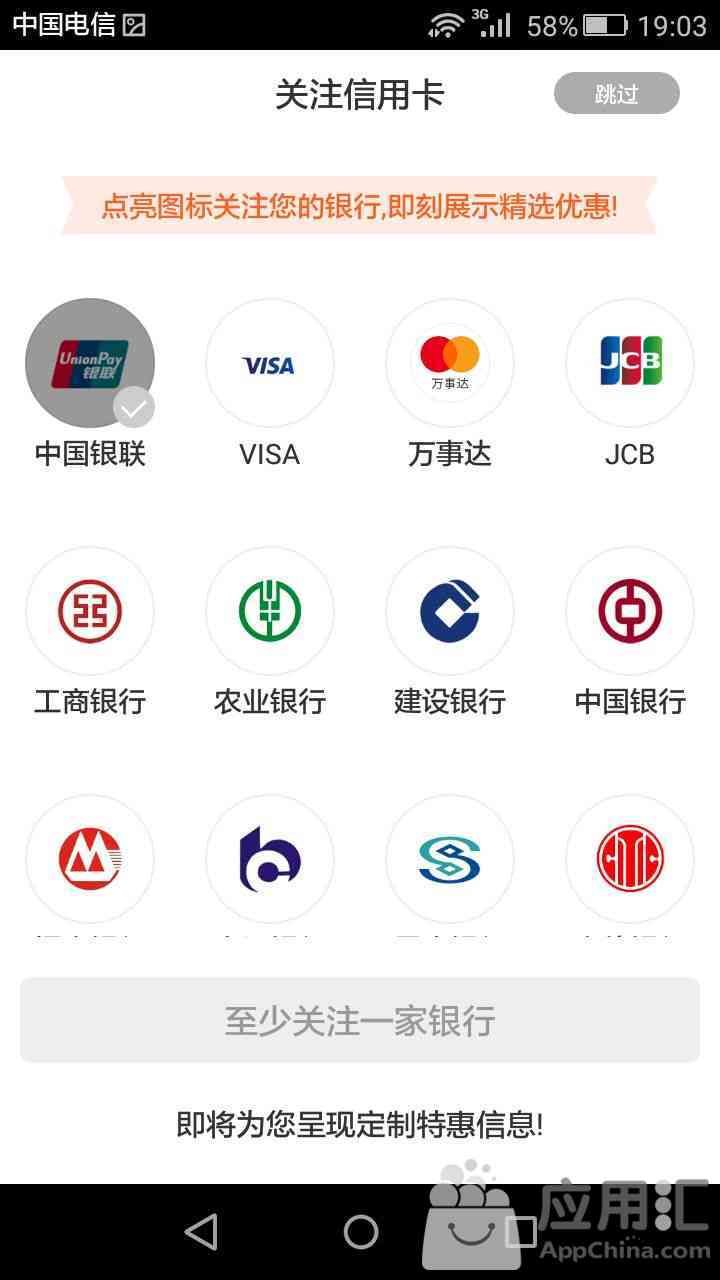Select the red round-logo bank (中信银行)

click(x=630, y=859)
